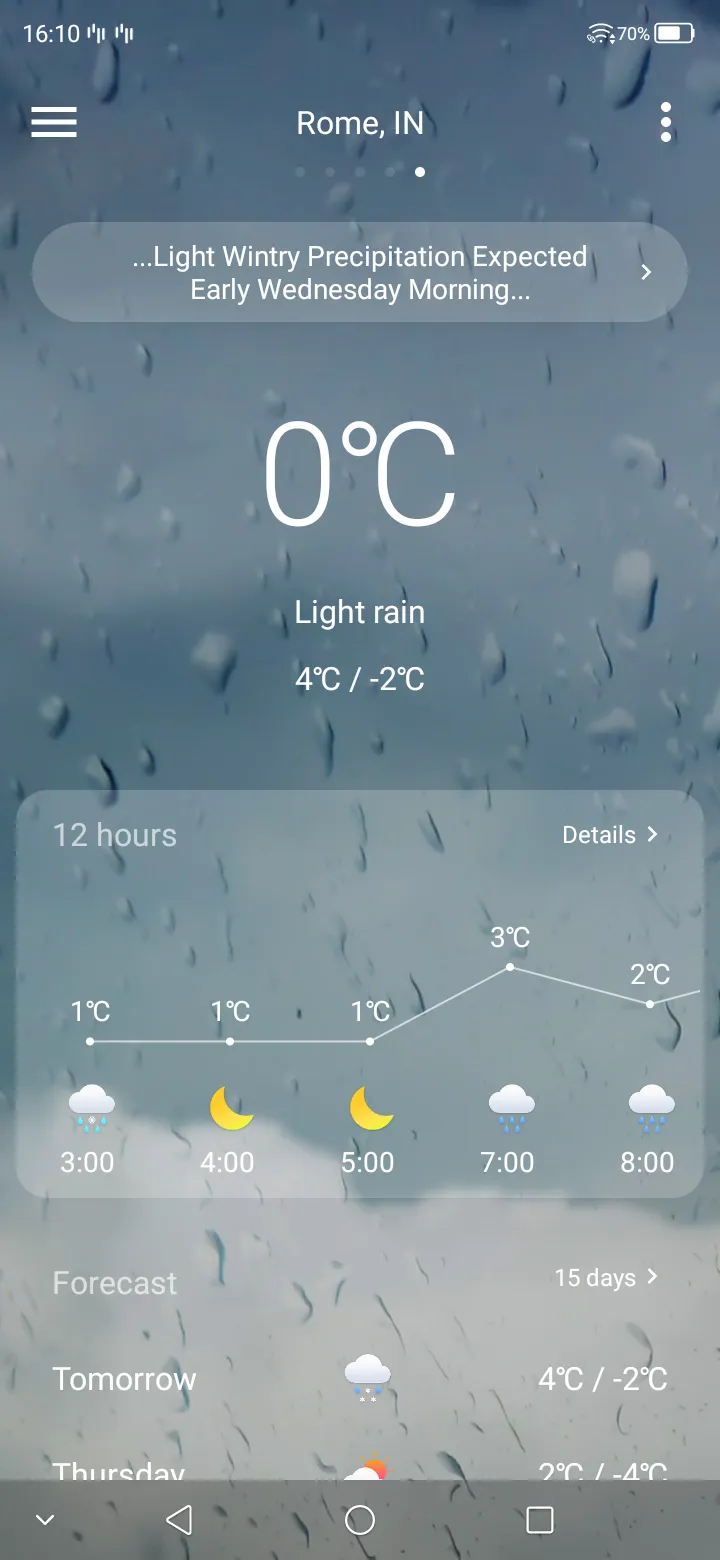This screenshot has height=1560, width=720.
Task: Go back with the system back button
Action: (179, 1520)
